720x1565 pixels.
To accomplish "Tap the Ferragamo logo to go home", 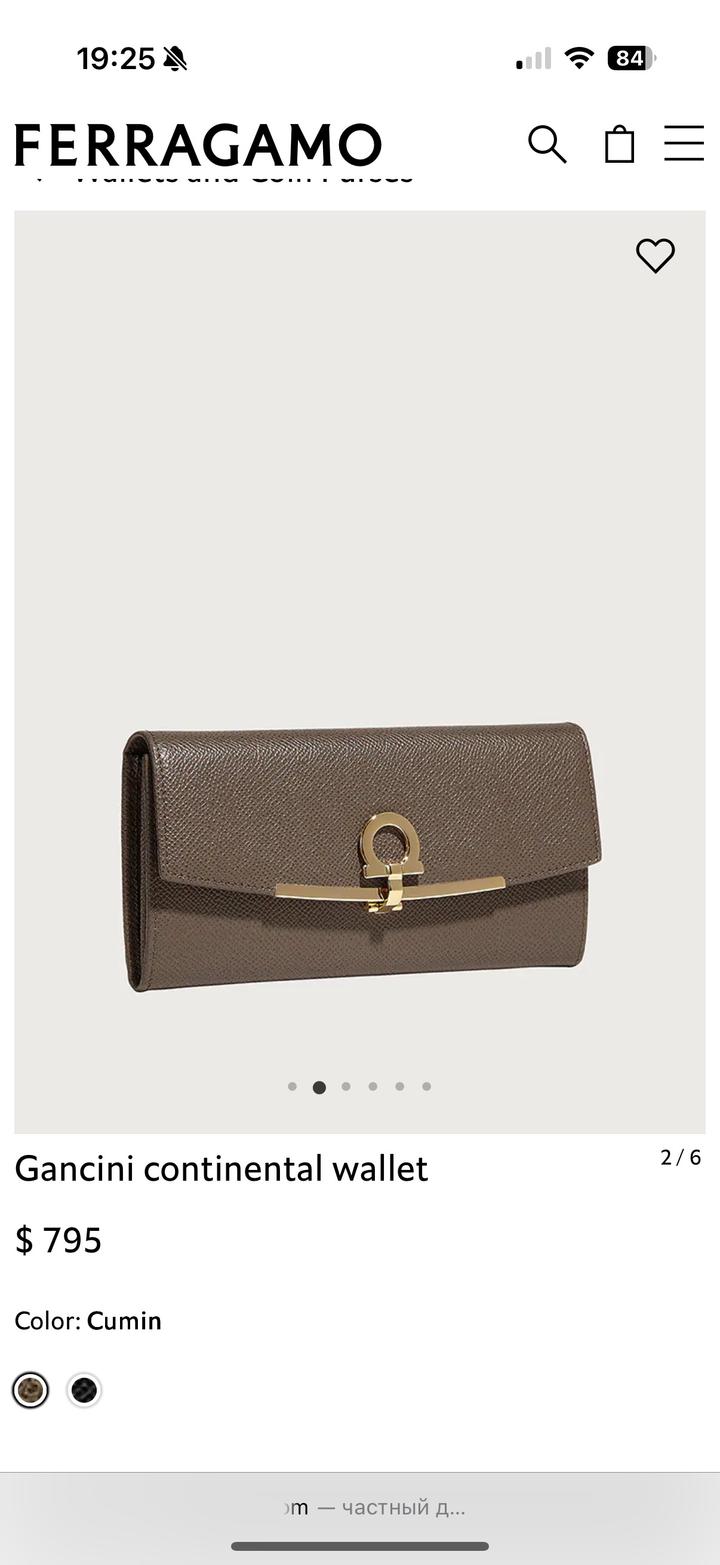I will (x=198, y=145).
